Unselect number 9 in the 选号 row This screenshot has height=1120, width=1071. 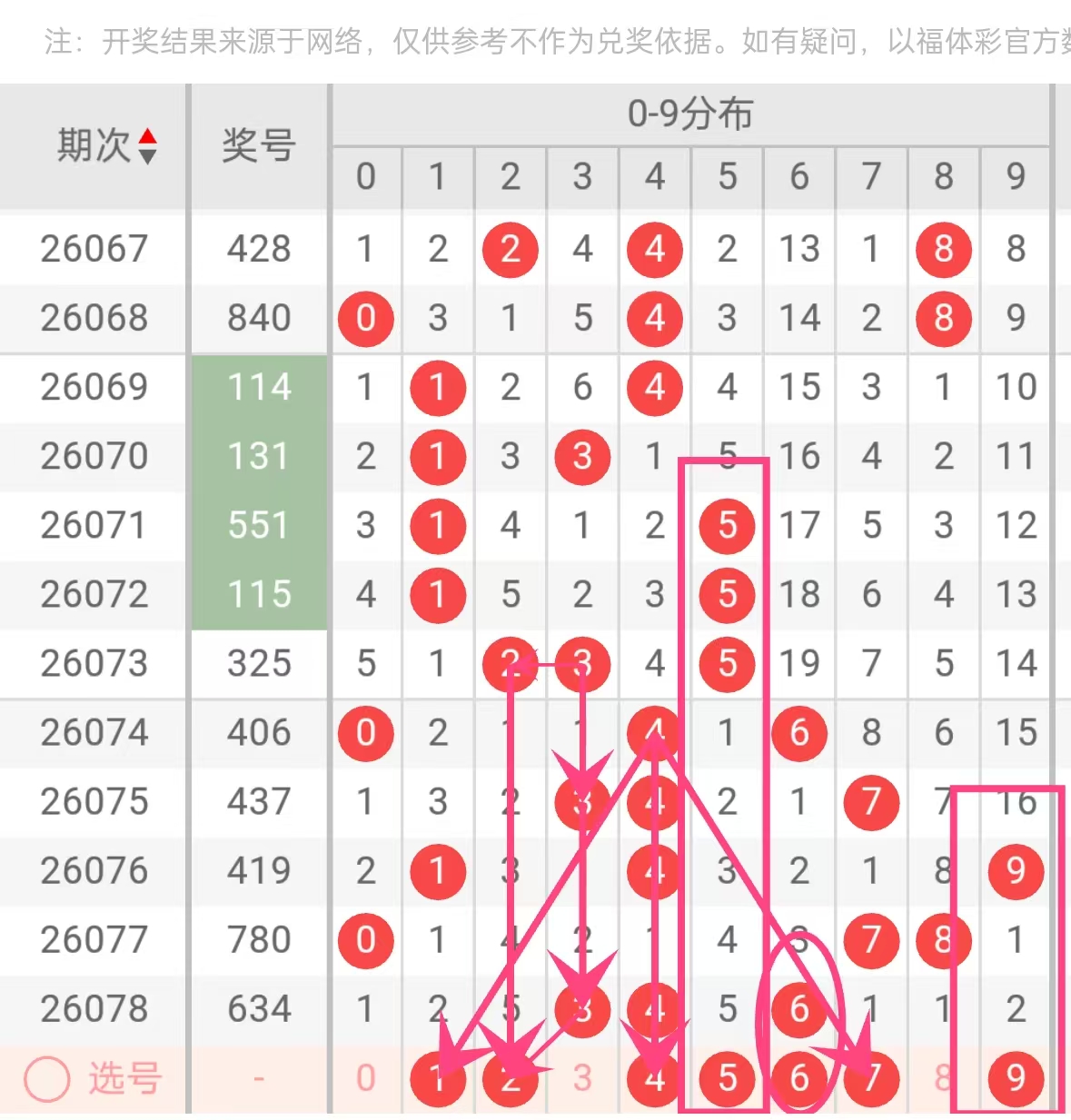click(x=1016, y=1078)
